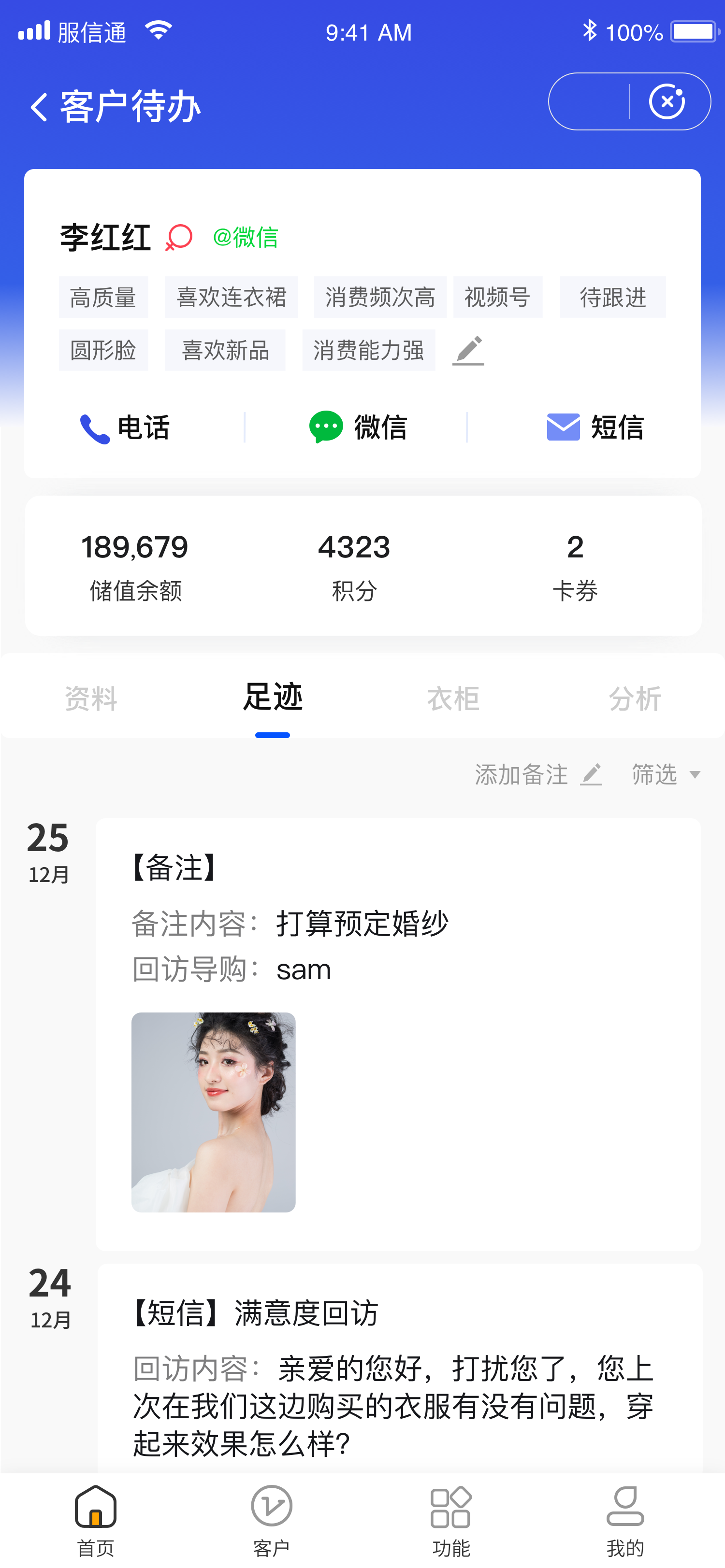Toggle the 高质量 customer tag
Screen dimensions: 725x1568
[x=103, y=298]
